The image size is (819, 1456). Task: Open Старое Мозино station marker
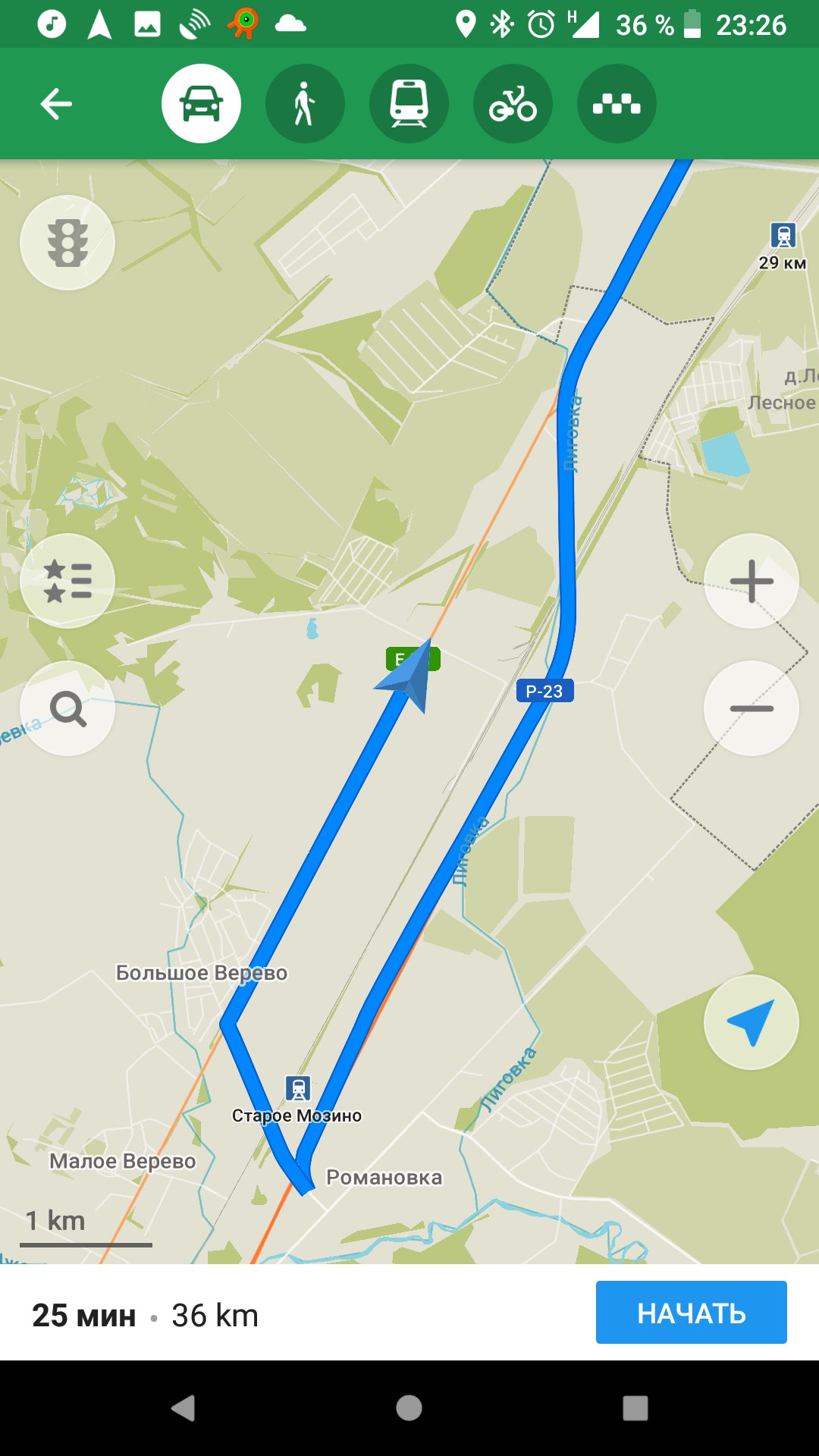point(298,1088)
